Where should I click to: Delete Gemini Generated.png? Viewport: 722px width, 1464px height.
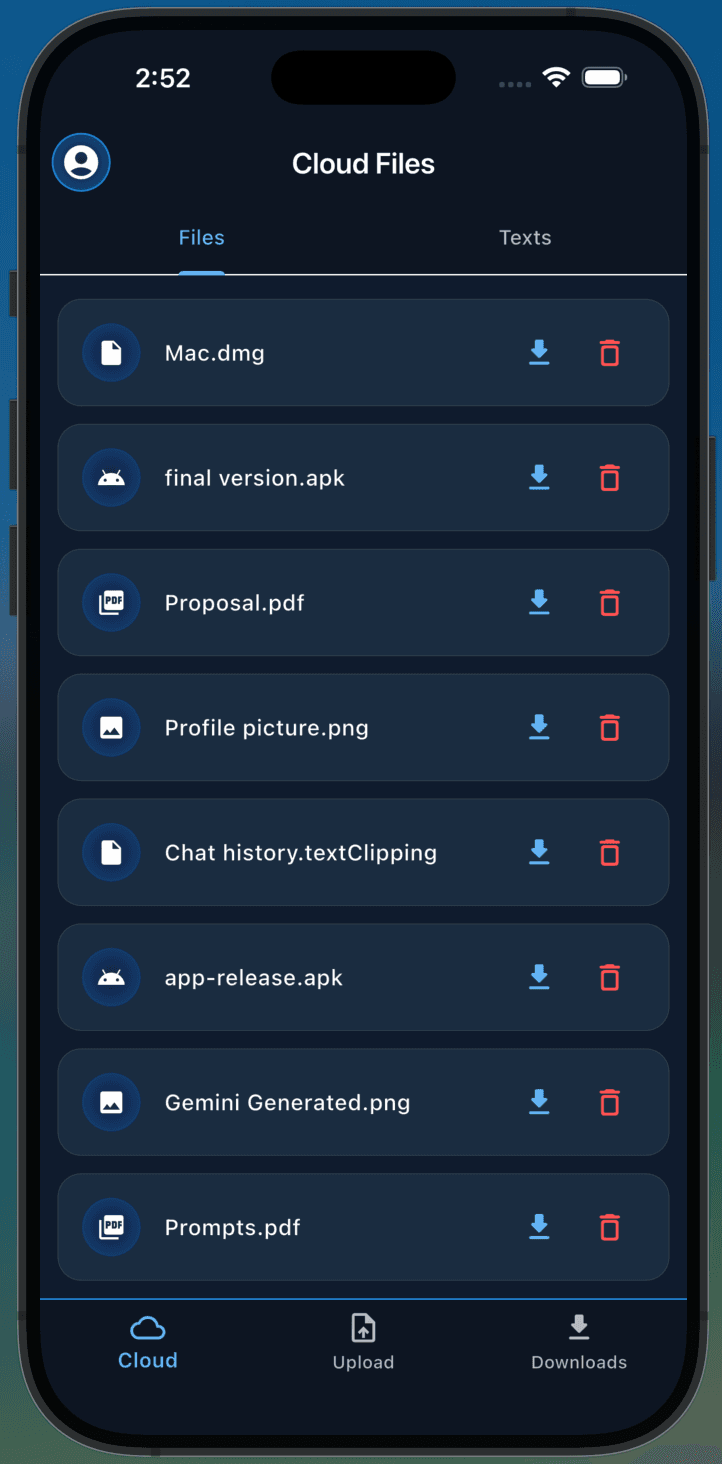tap(609, 1102)
